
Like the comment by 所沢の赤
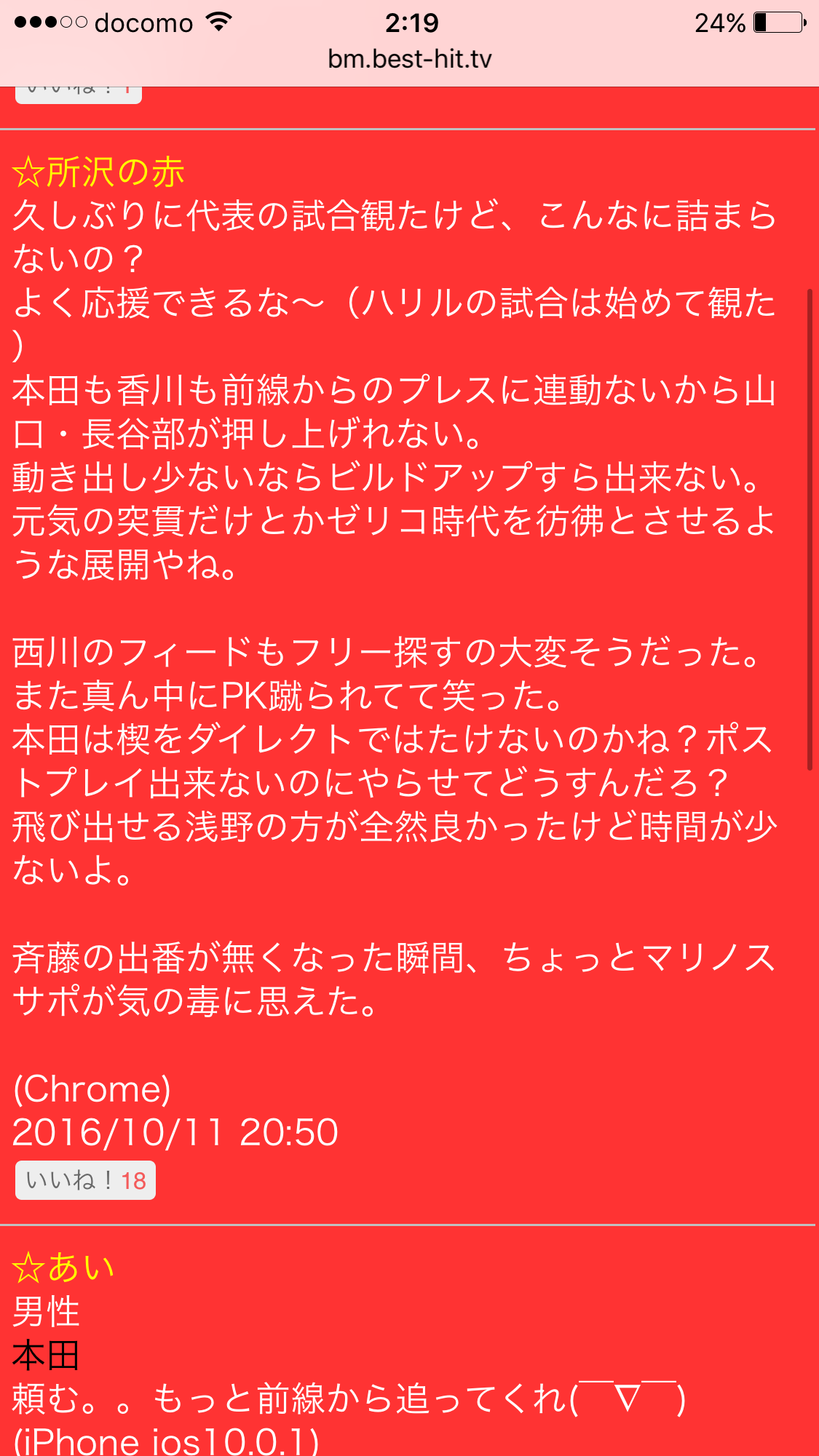[85, 1179]
